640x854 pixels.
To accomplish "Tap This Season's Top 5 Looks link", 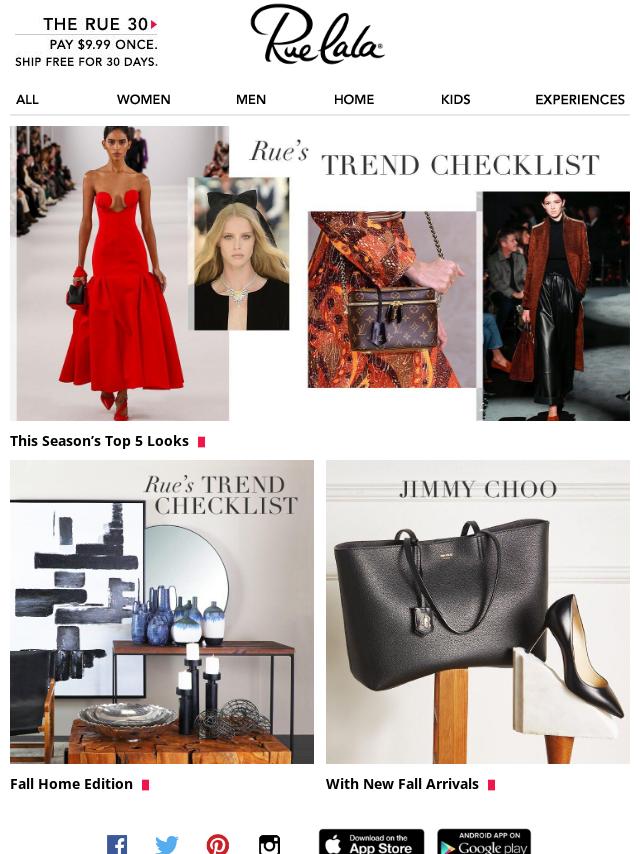I will click(x=100, y=441).
